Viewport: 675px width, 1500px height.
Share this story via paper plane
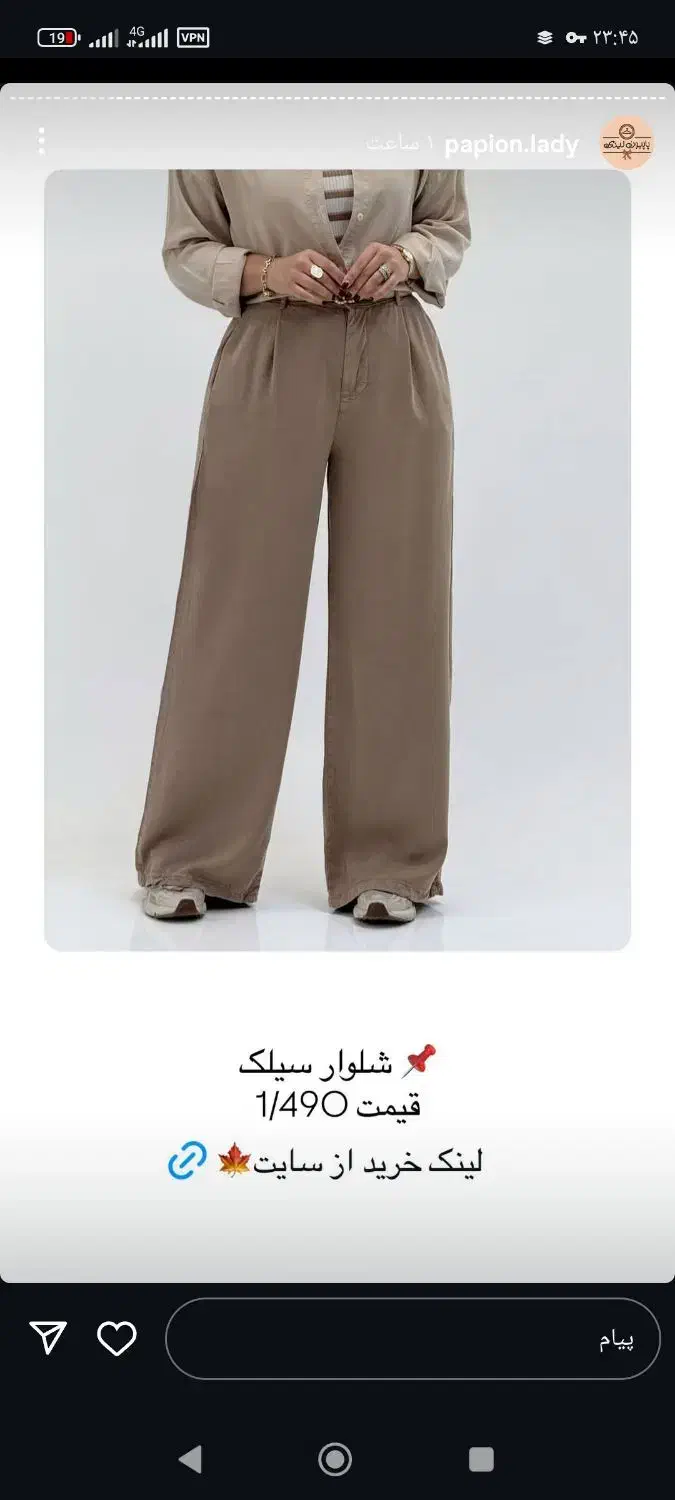(x=48, y=1338)
